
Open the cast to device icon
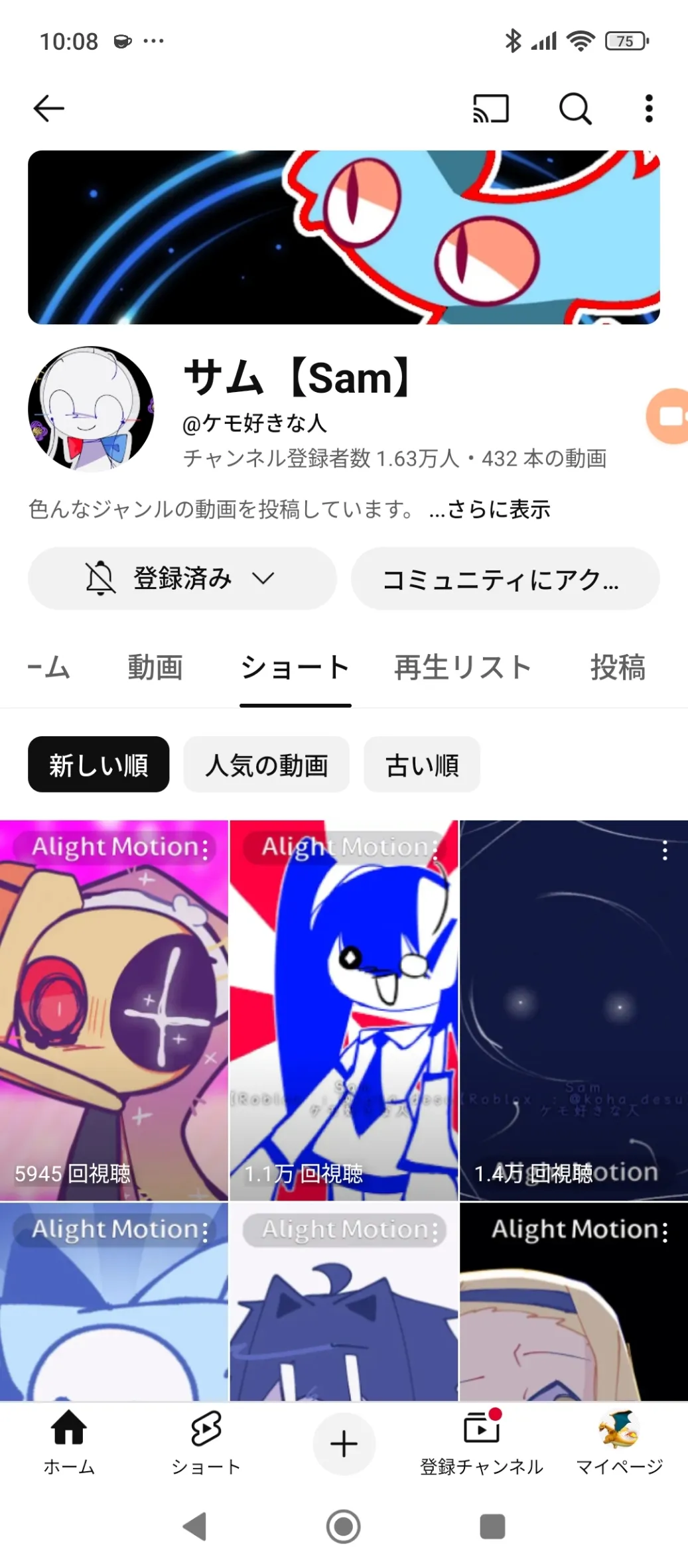[490, 108]
